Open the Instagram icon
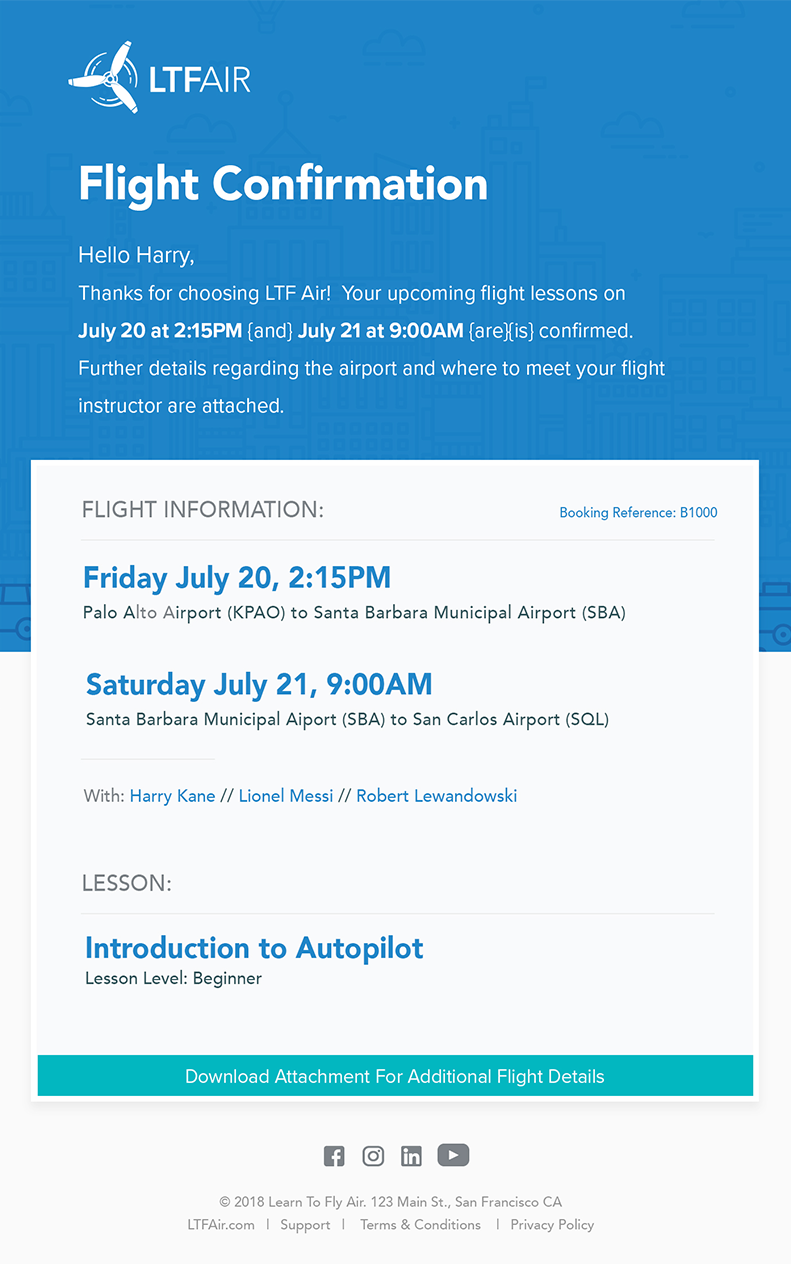Image resolution: width=791 pixels, height=1264 pixels. click(x=373, y=1156)
